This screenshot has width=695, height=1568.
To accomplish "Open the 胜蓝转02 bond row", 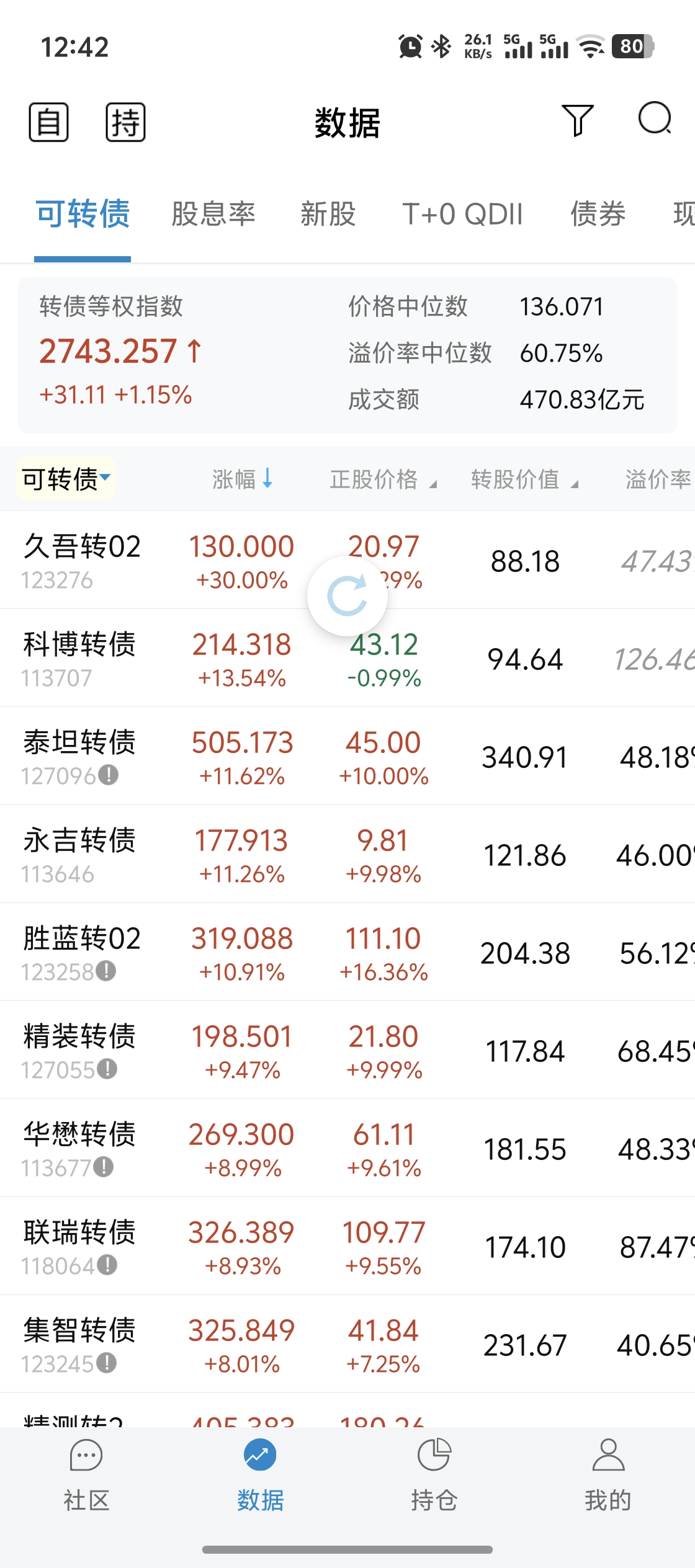I will click(347, 952).
